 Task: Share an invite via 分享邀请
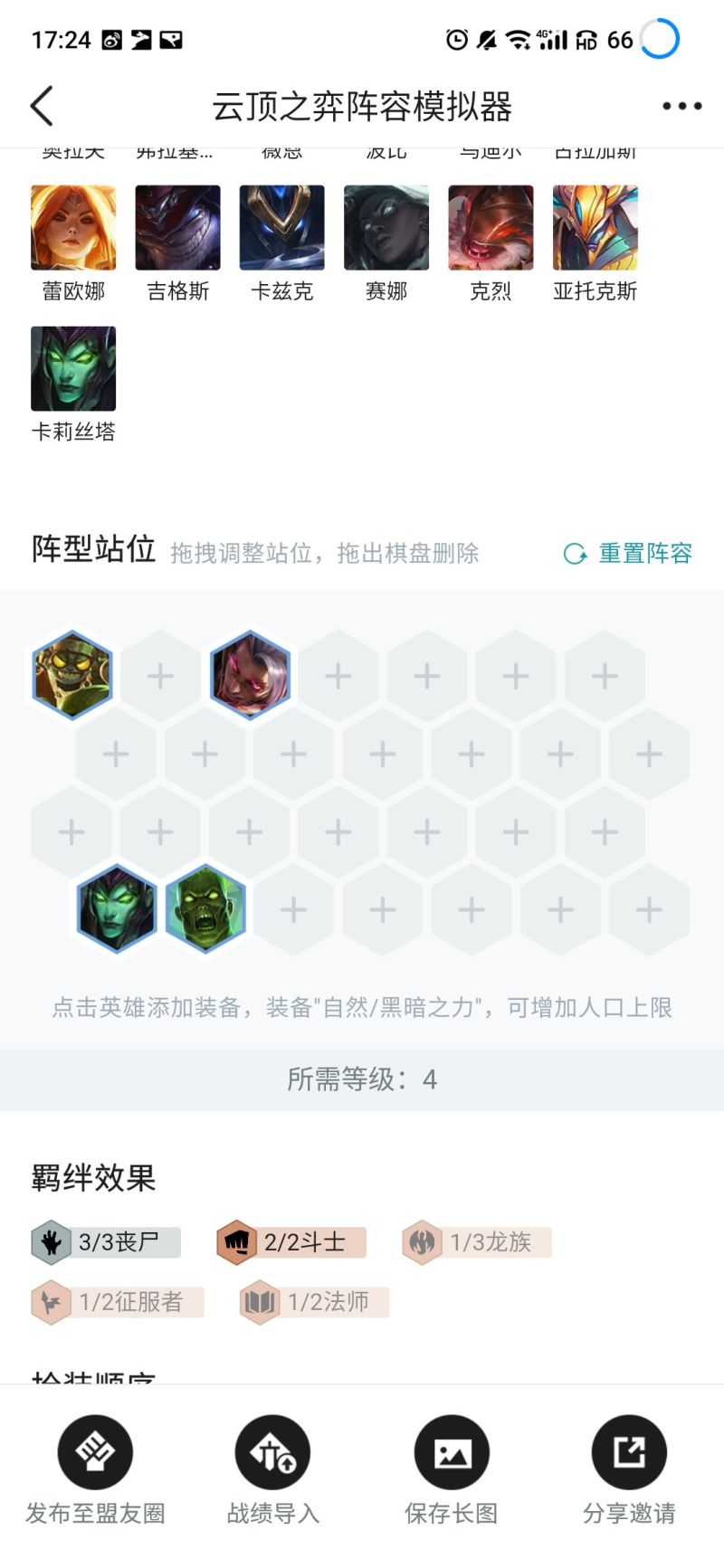tap(629, 1471)
